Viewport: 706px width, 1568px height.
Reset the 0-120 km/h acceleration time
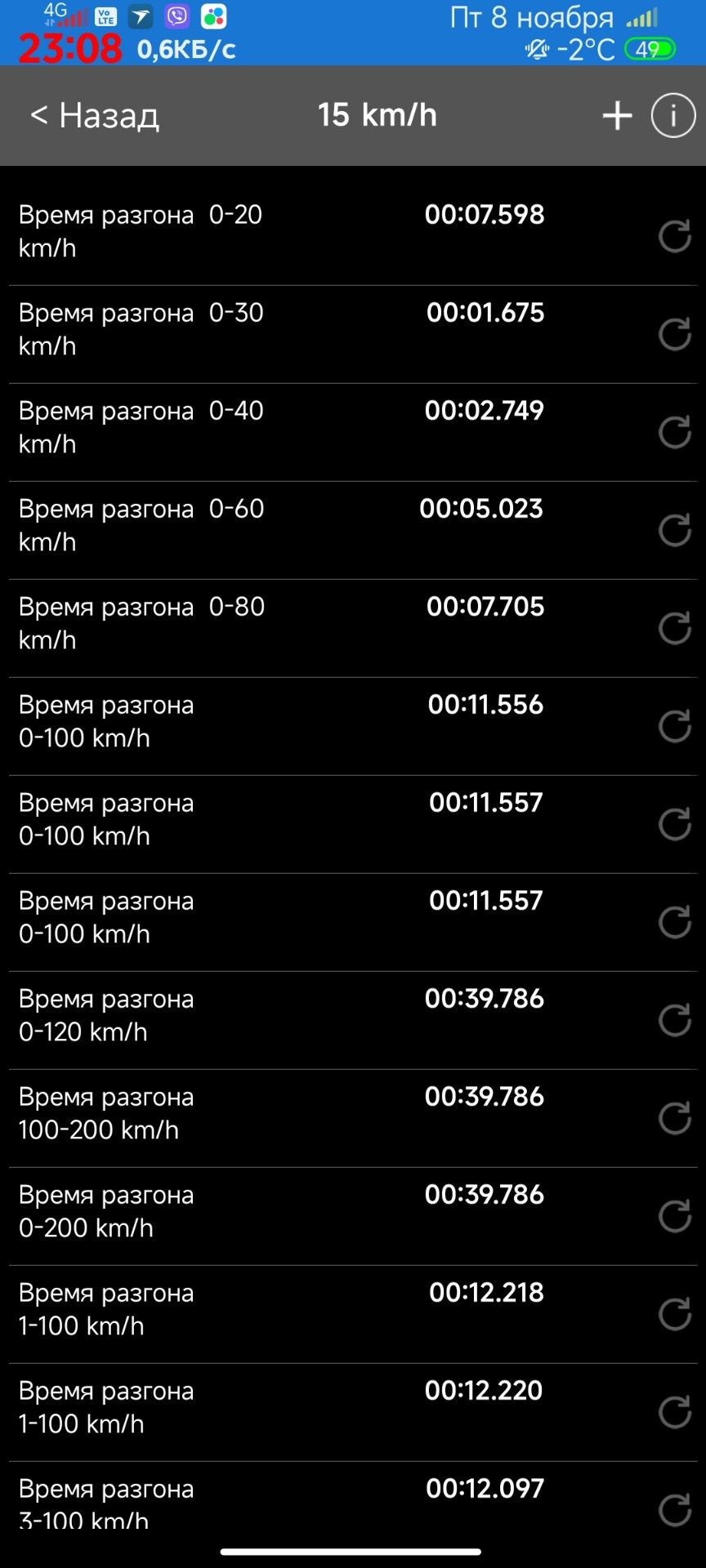pyautogui.click(x=675, y=1020)
